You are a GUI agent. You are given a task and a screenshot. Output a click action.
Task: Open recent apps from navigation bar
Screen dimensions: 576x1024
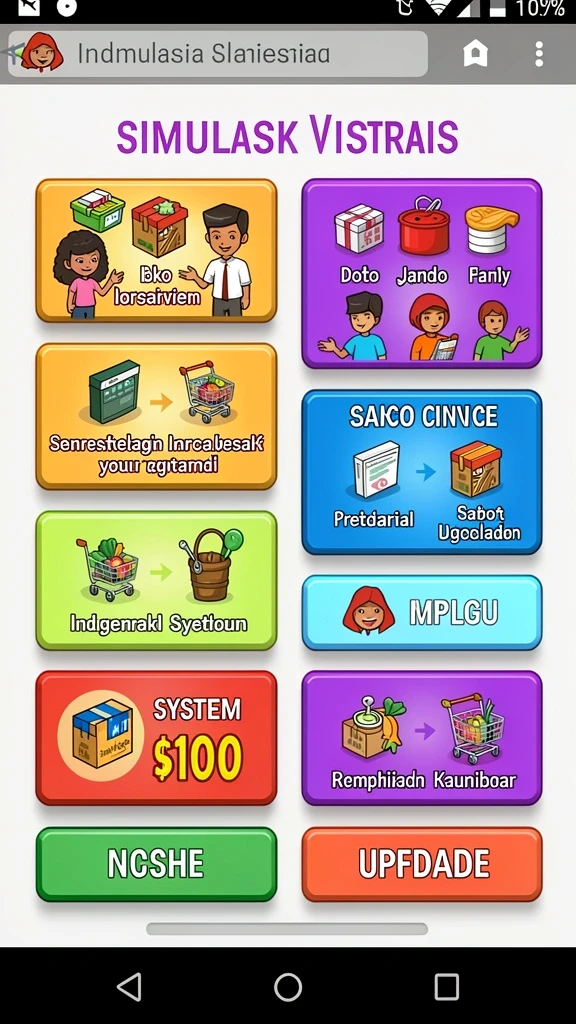coord(447,986)
